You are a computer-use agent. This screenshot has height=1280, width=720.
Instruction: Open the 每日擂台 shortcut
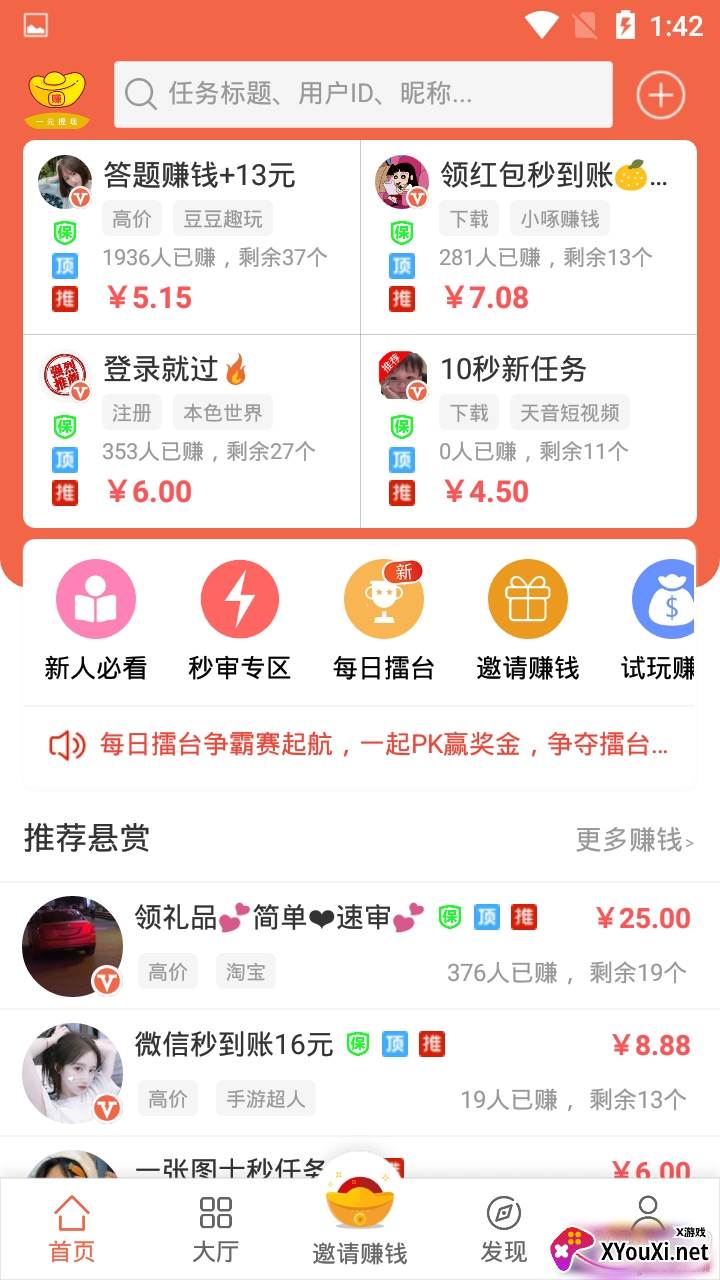(384, 622)
